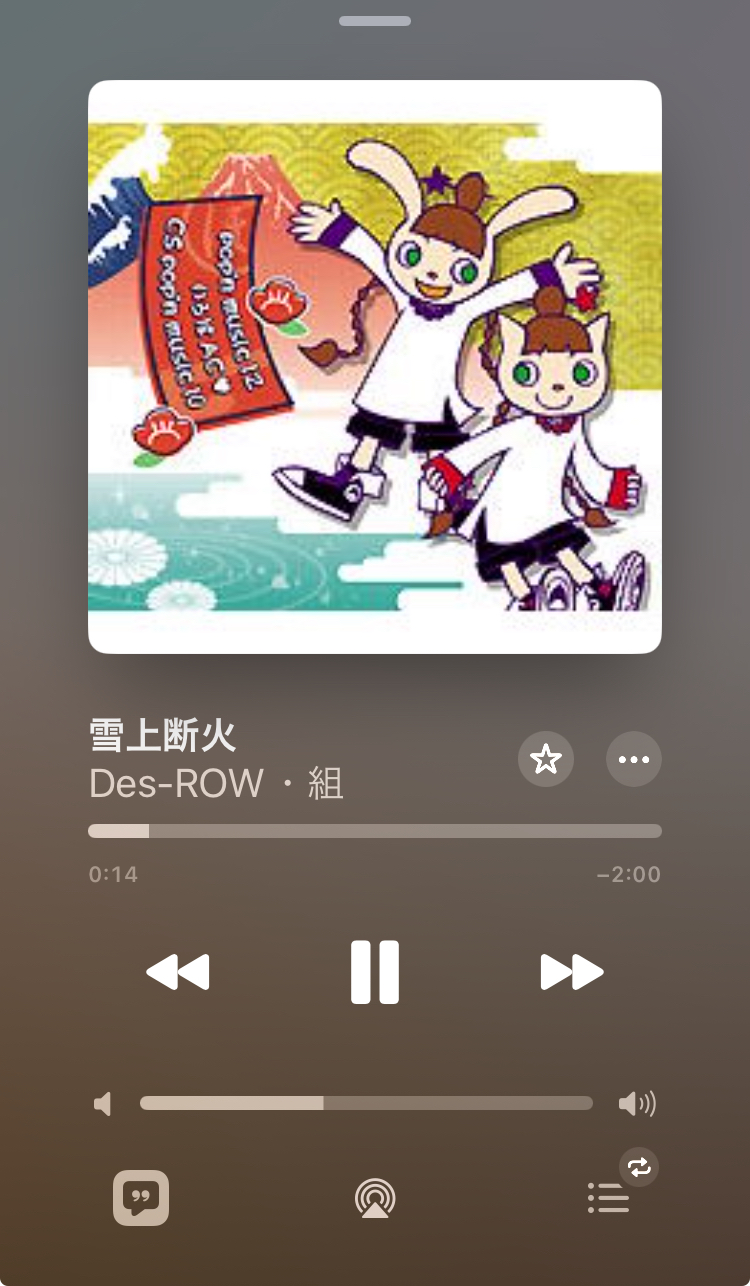This screenshot has height=1286, width=750.
Task: Tap the grabber handle to dismiss player
Action: click(375, 21)
